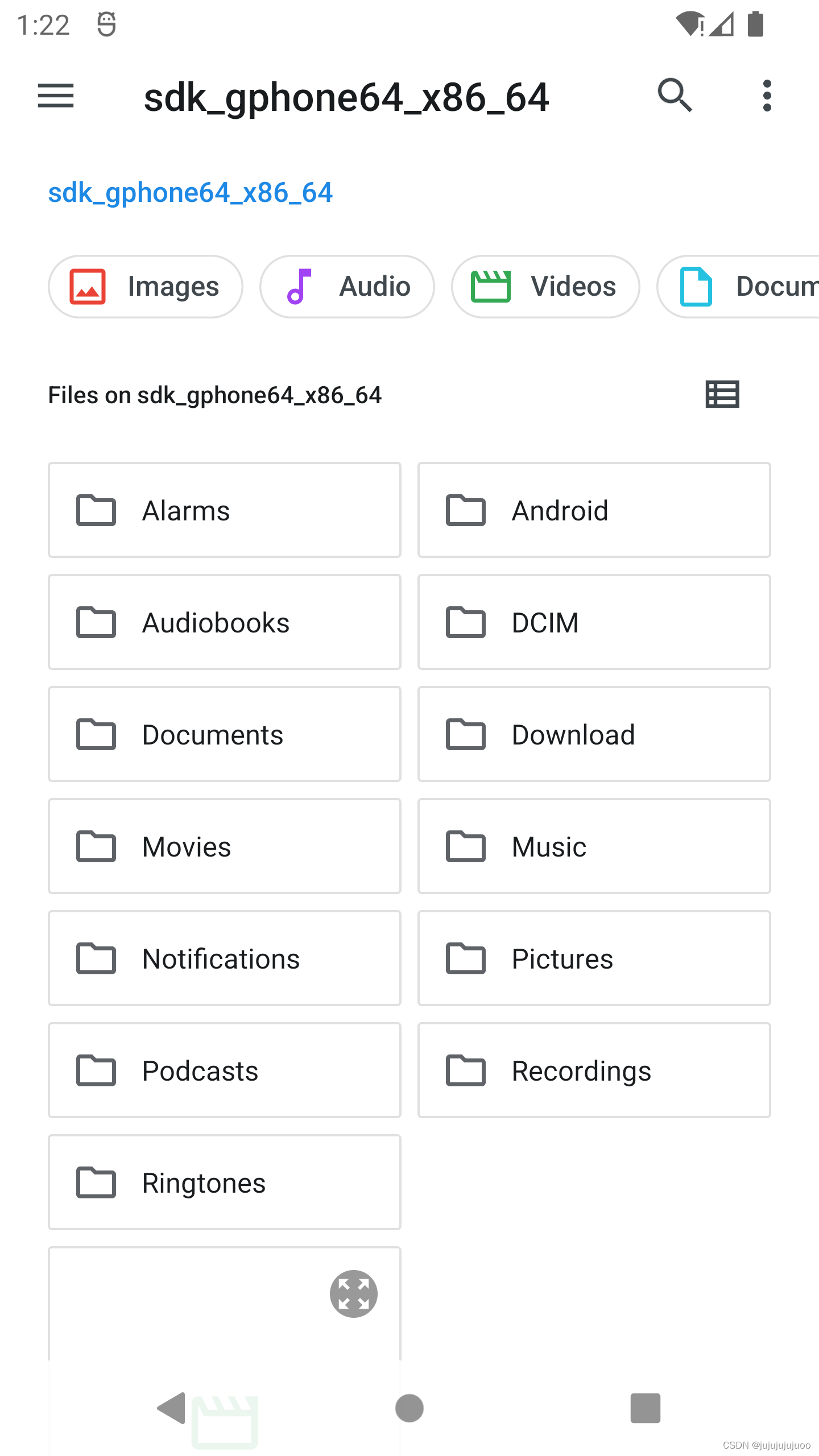The height and width of the screenshot is (1456, 819).
Task: Open the sdk_gphone64_x86_64 breadcrumb link
Action: tap(190, 192)
